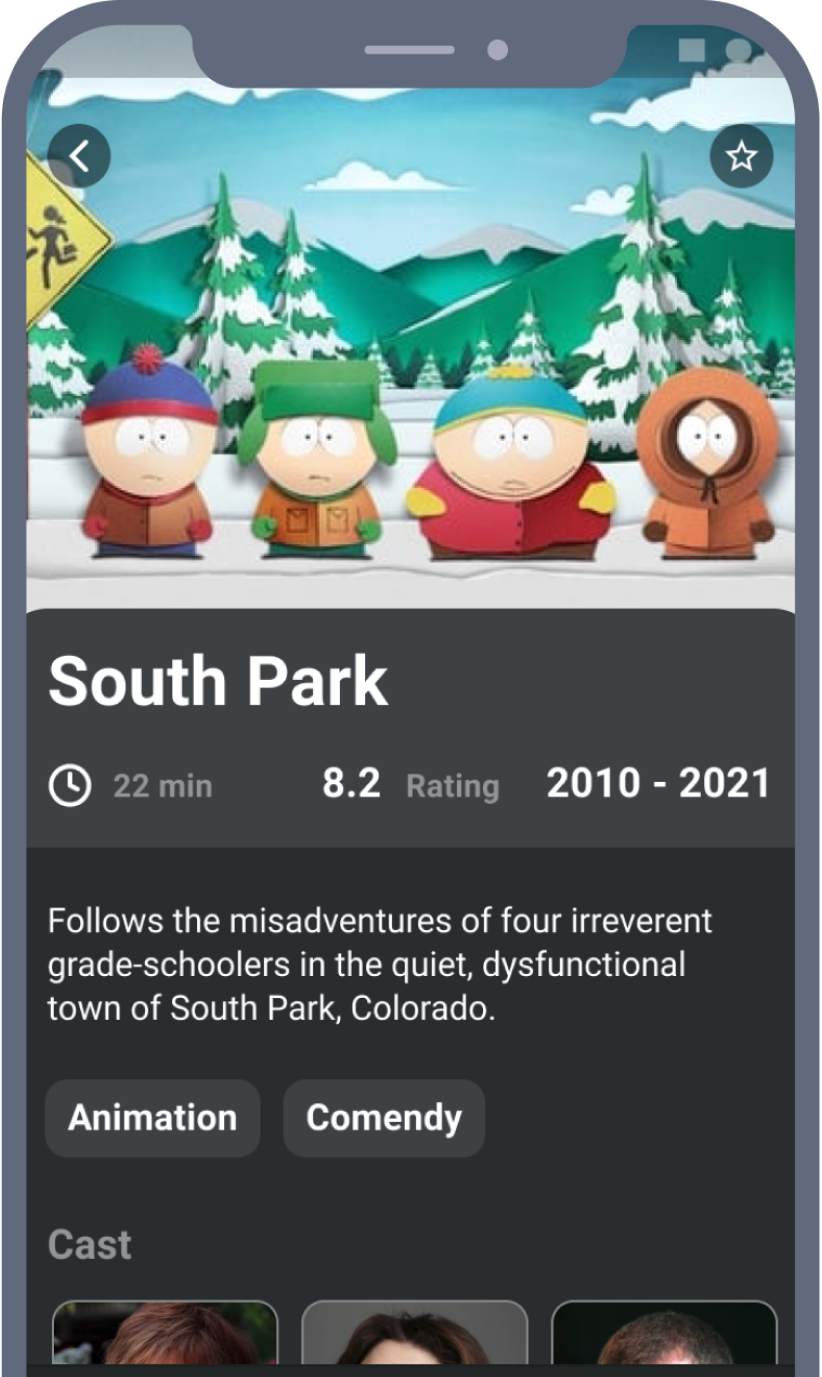
Task: Add South Park to favorites with star
Action: tap(741, 156)
